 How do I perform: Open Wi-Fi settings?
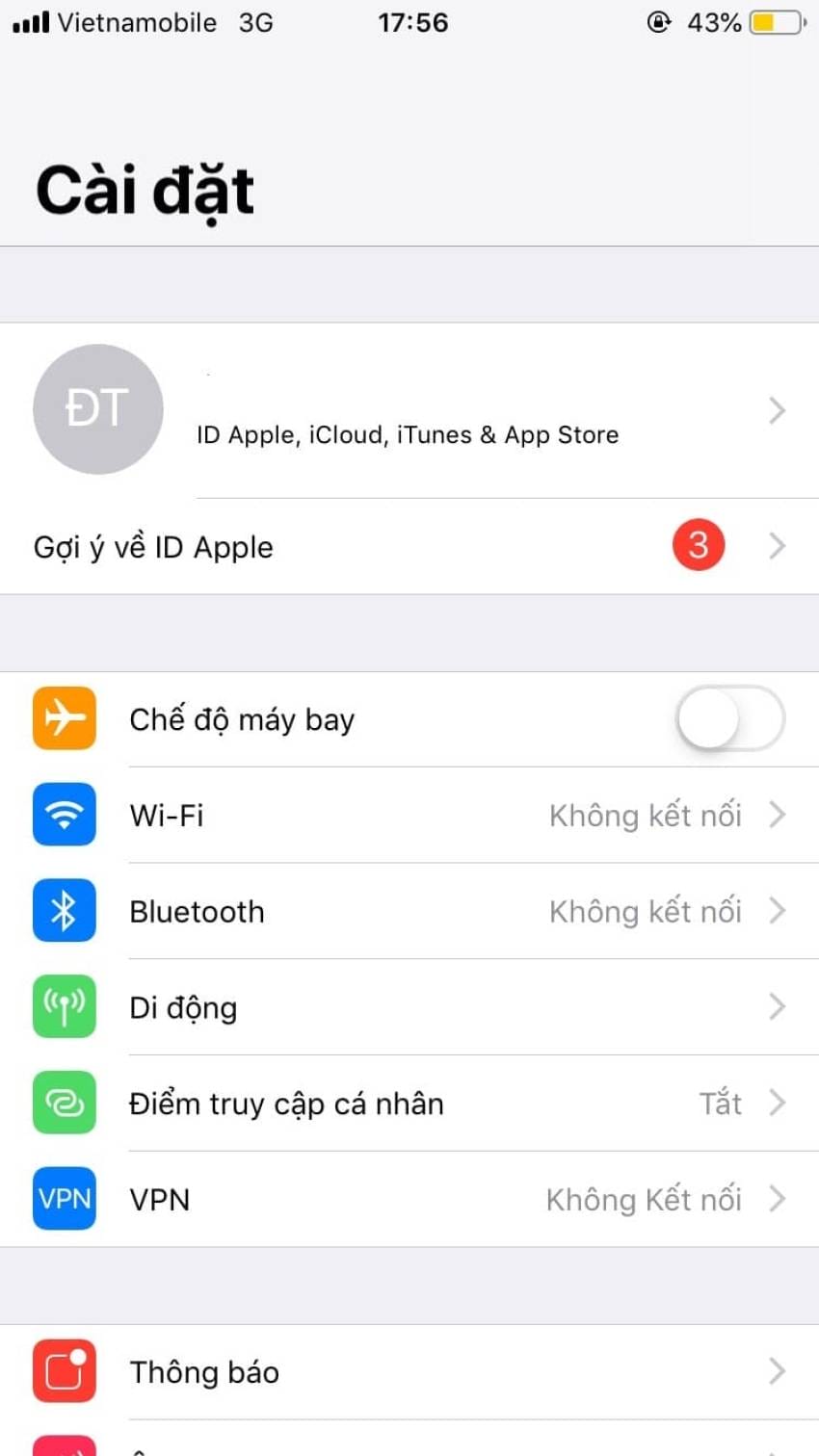point(409,816)
